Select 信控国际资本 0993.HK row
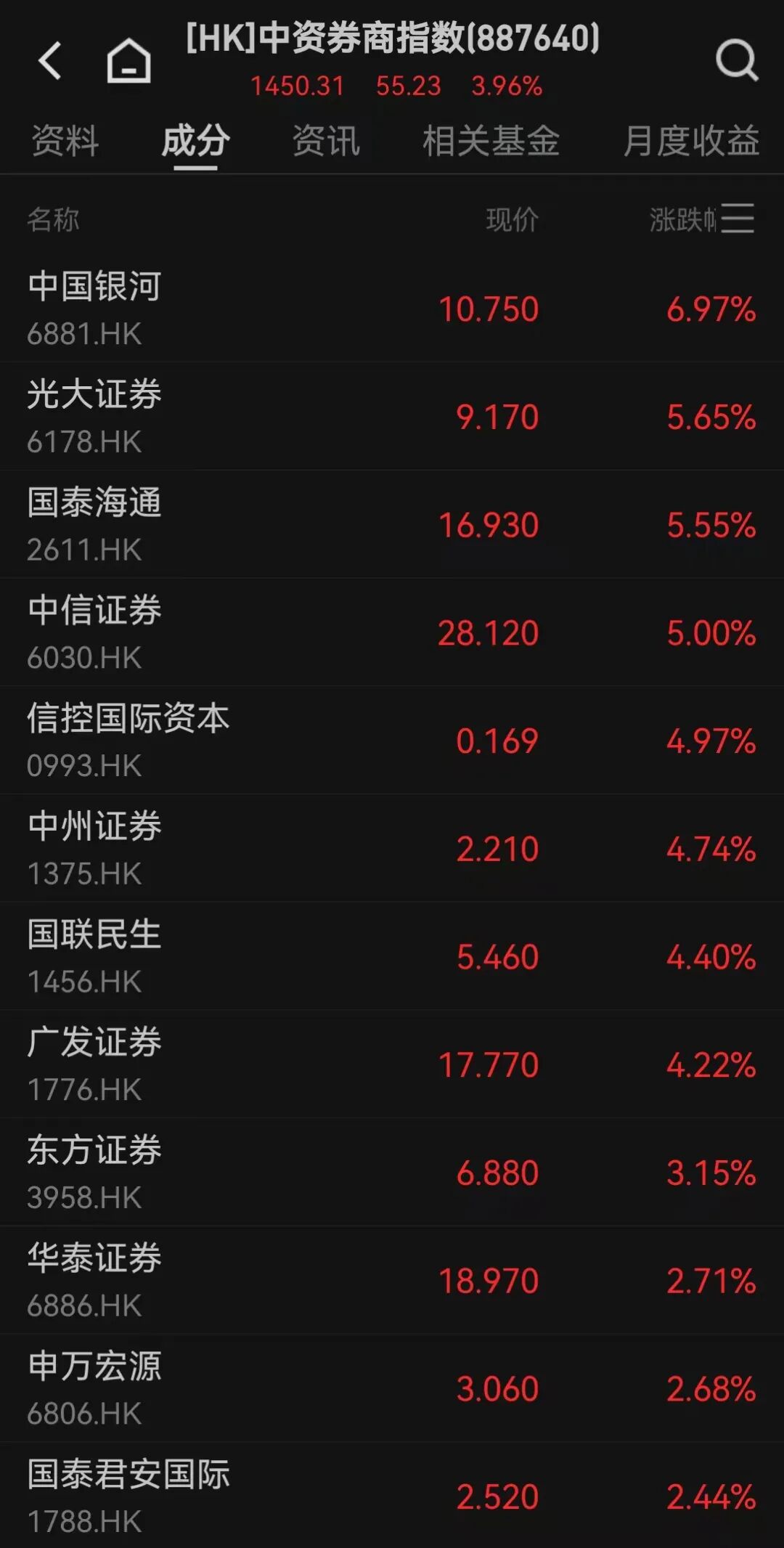The height and width of the screenshot is (1548, 784). click(x=392, y=741)
